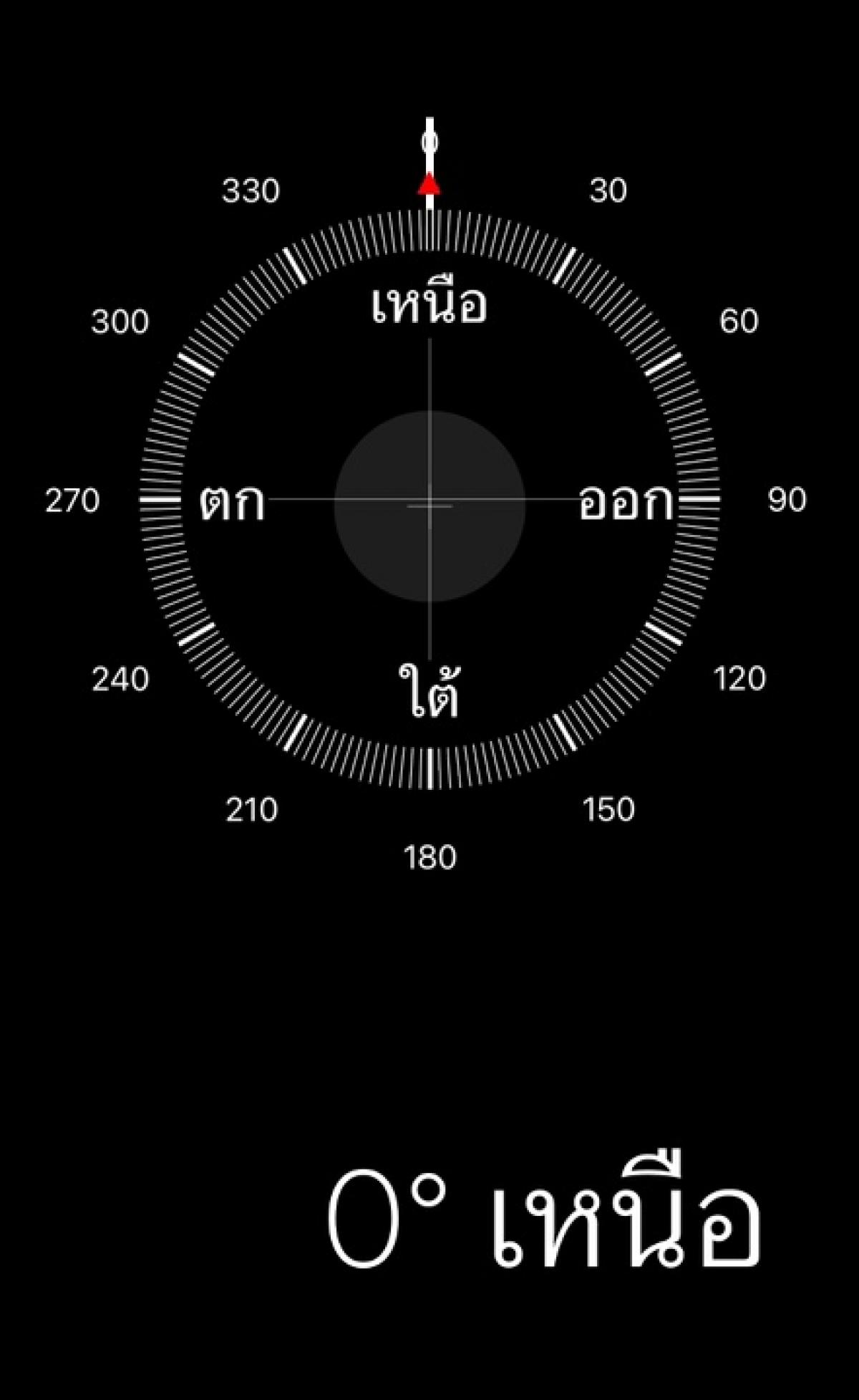This screenshot has width=859, height=1400.
Task: Tap the compass dial to lock heading
Action: (x=429, y=500)
